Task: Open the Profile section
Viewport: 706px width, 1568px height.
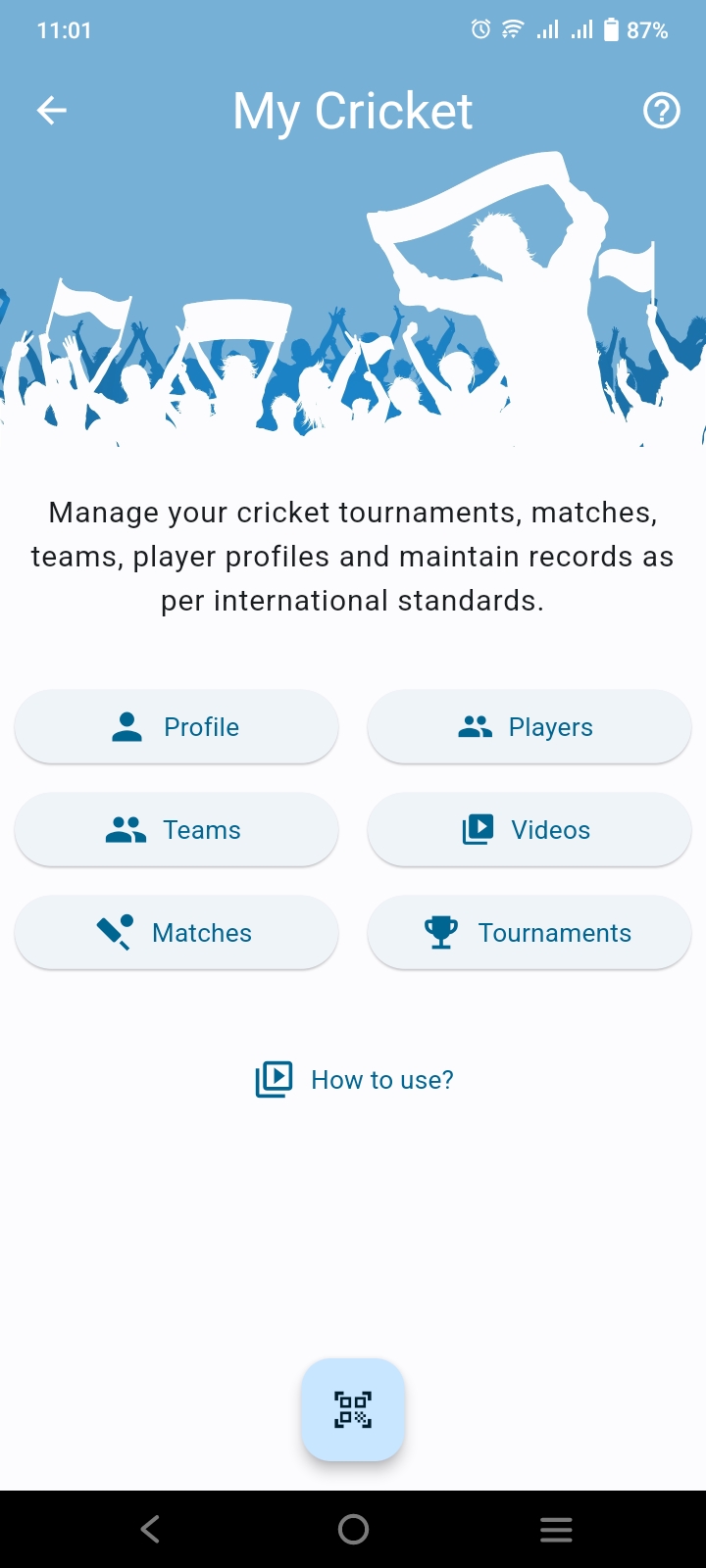Action: 176,727
